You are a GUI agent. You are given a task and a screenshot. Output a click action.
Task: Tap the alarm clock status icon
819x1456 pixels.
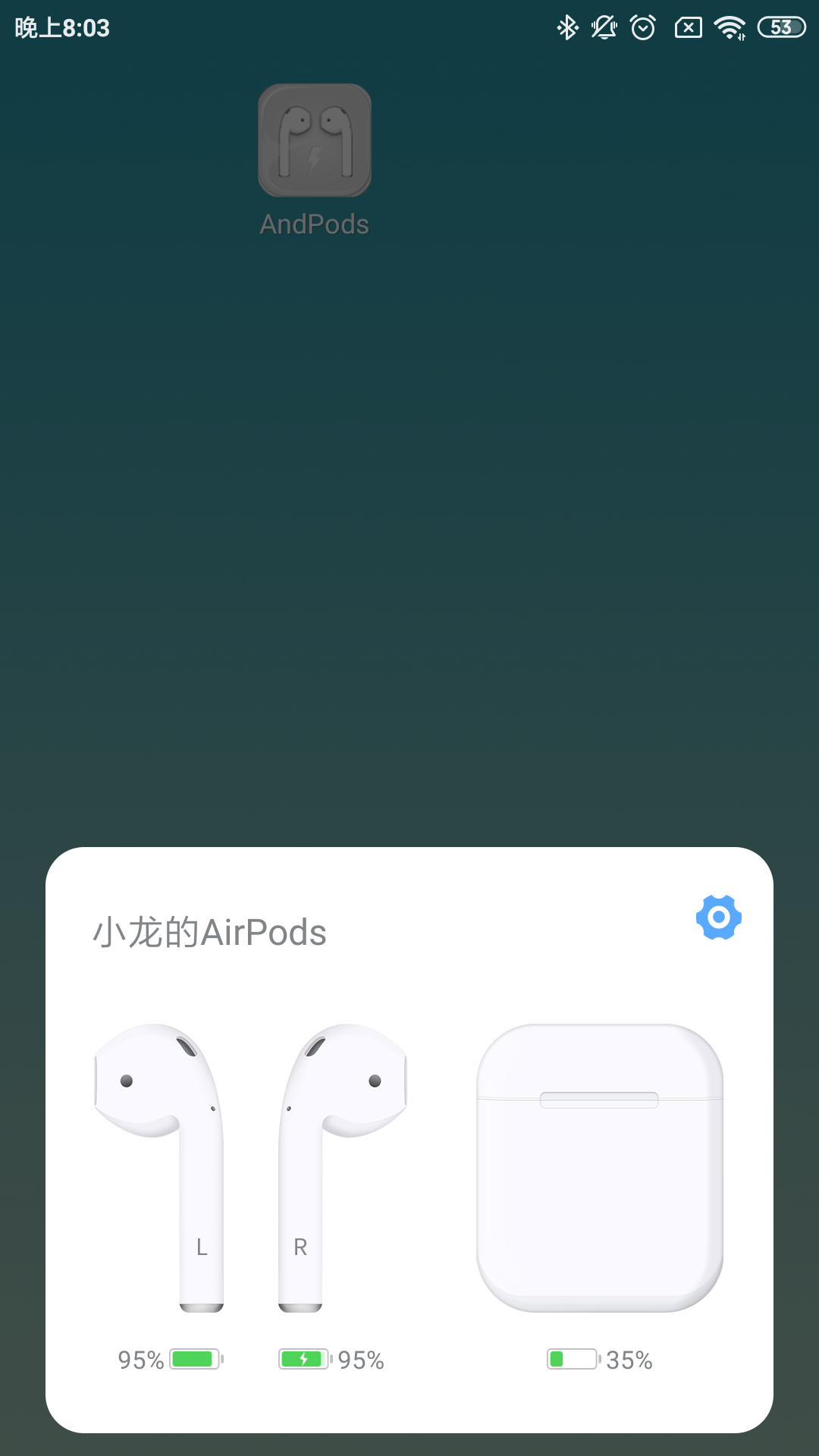[643, 27]
